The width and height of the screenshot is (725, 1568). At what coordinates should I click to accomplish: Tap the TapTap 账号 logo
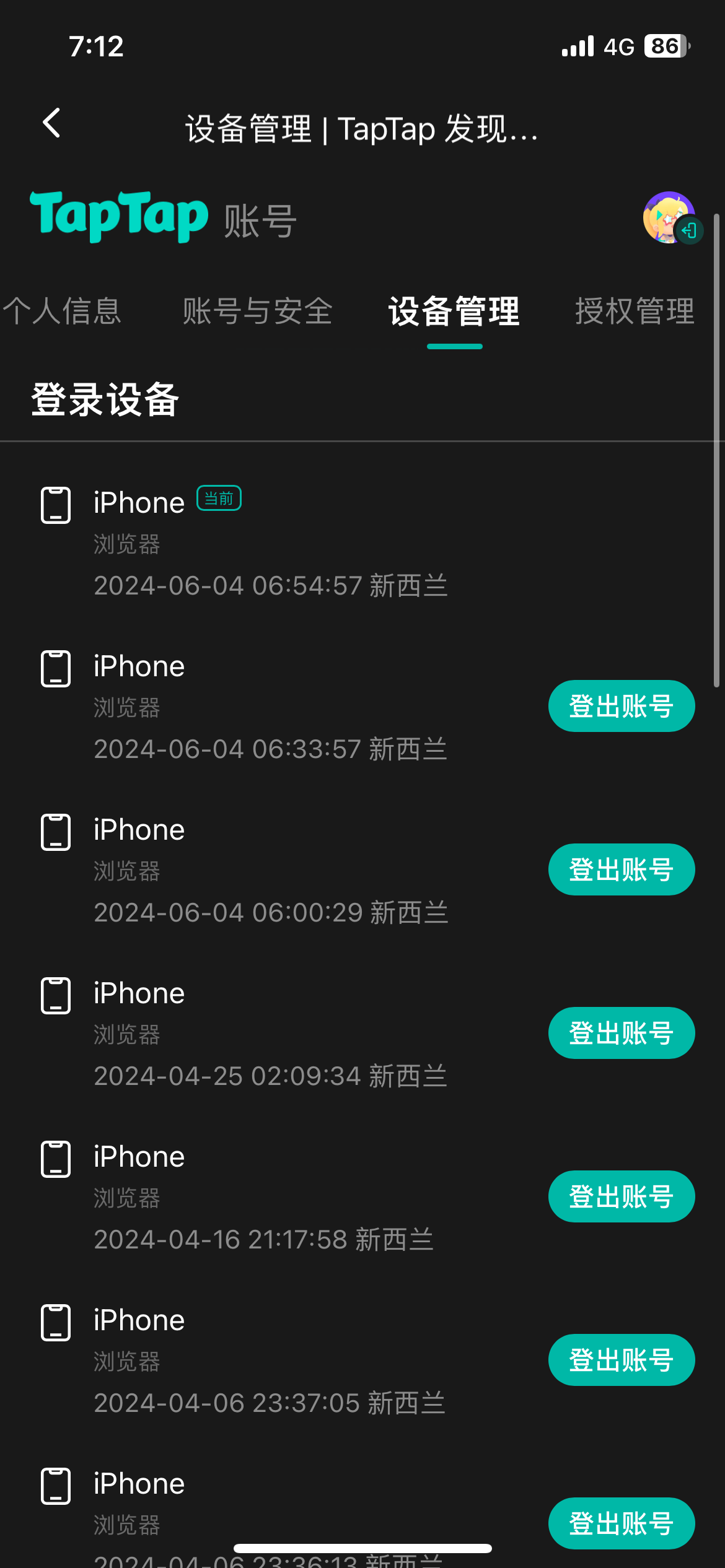click(x=164, y=217)
